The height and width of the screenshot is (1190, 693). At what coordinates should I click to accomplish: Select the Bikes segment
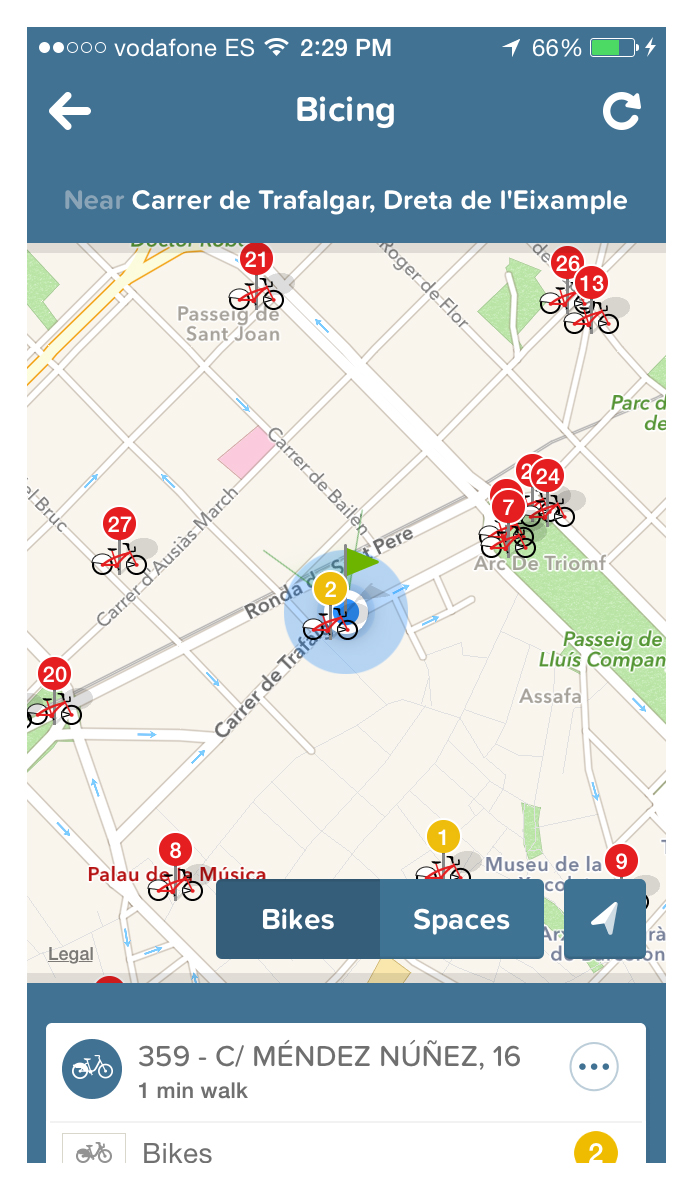[x=298, y=919]
